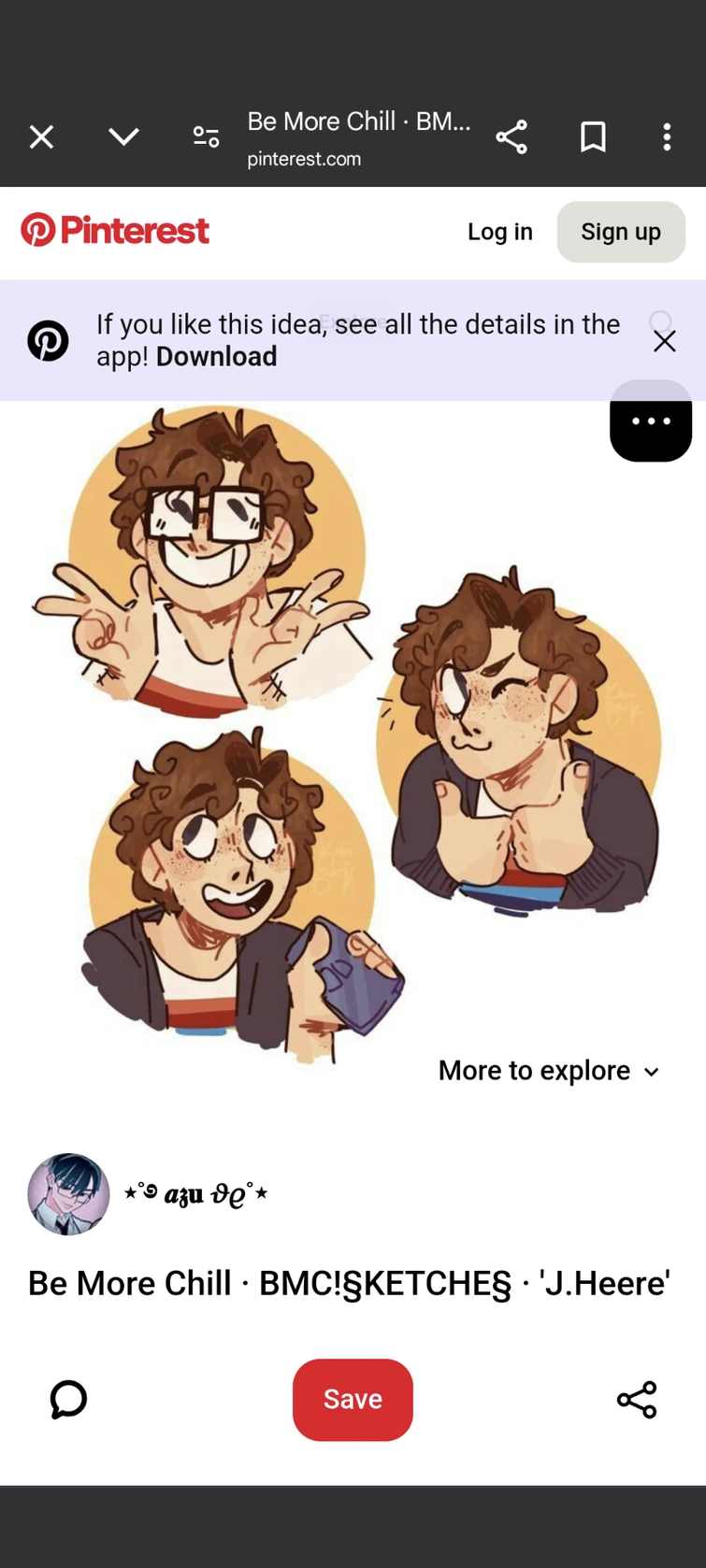Image resolution: width=706 pixels, height=1568 pixels.
Task: Open the pinterest.com page title menu
Action: tap(360, 136)
